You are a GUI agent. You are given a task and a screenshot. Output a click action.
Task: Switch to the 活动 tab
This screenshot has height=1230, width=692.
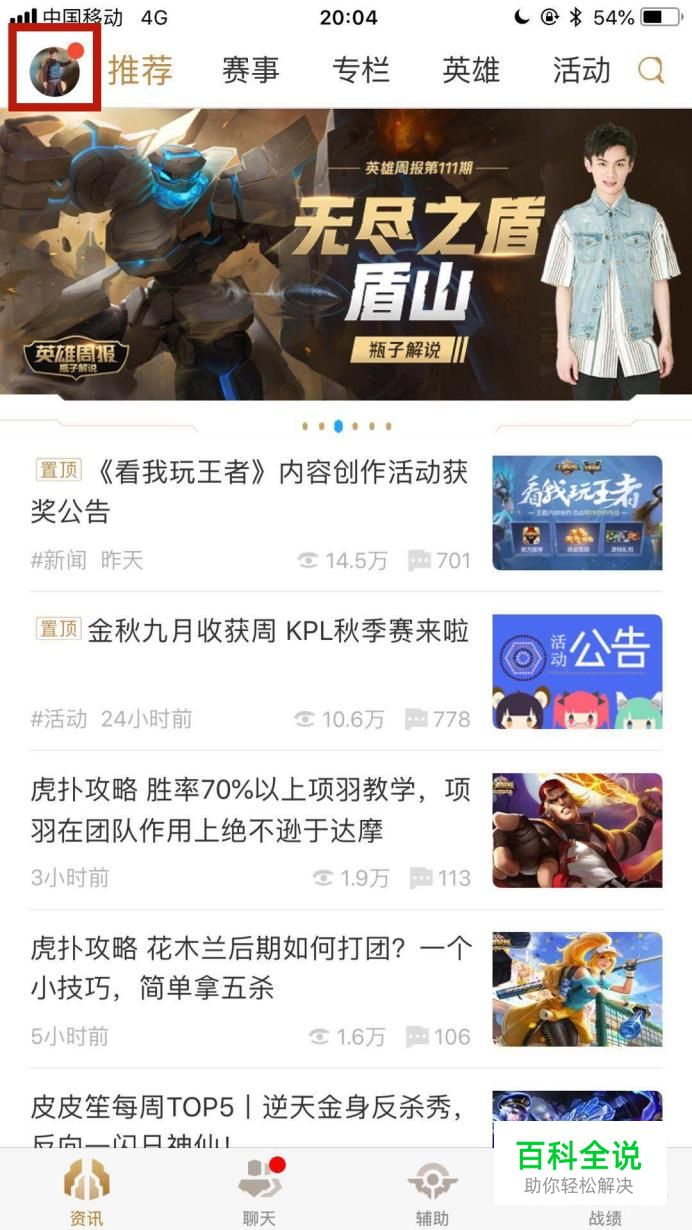click(581, 70)
